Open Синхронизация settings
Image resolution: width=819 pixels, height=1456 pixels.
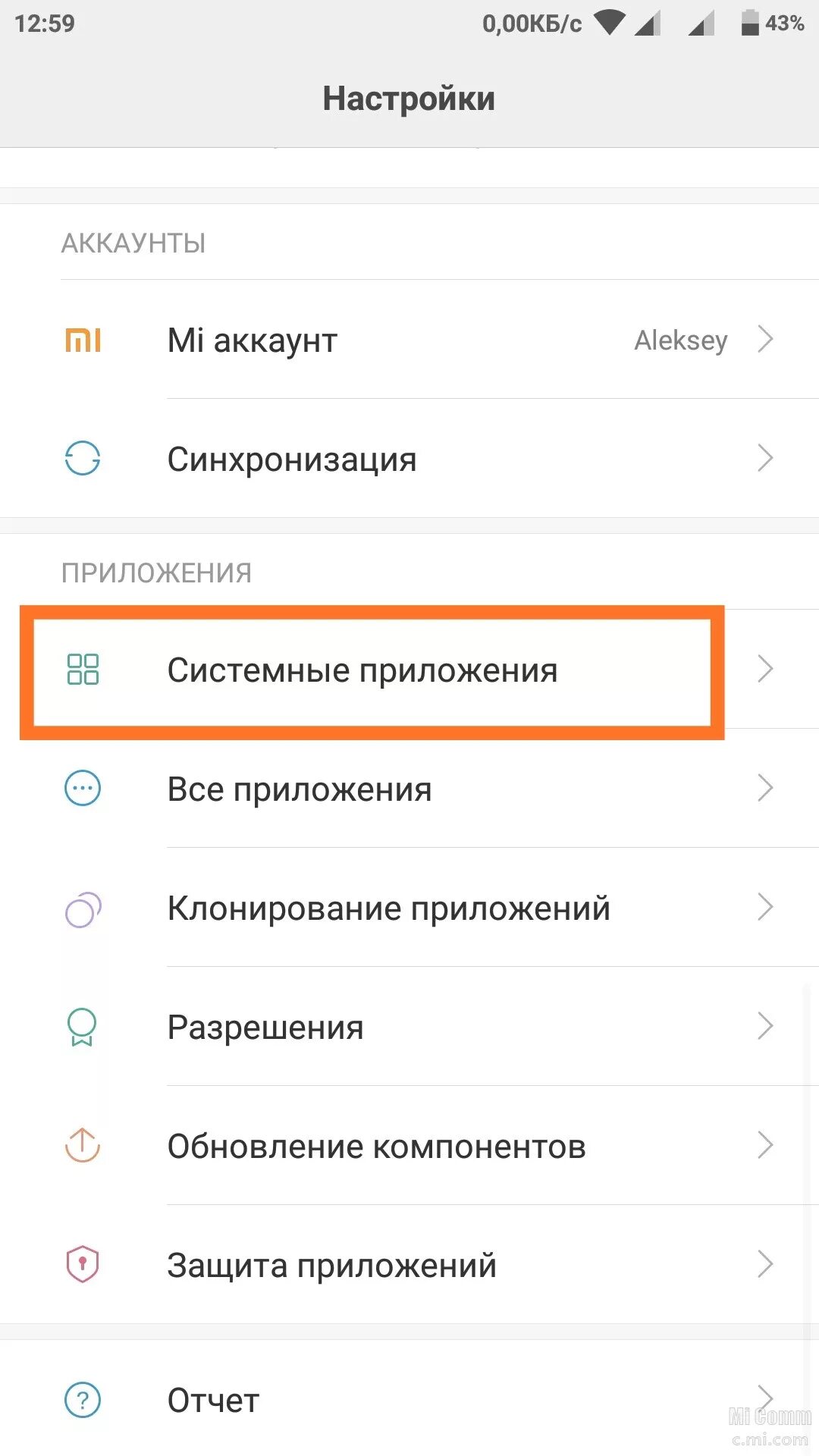(409, 459)
